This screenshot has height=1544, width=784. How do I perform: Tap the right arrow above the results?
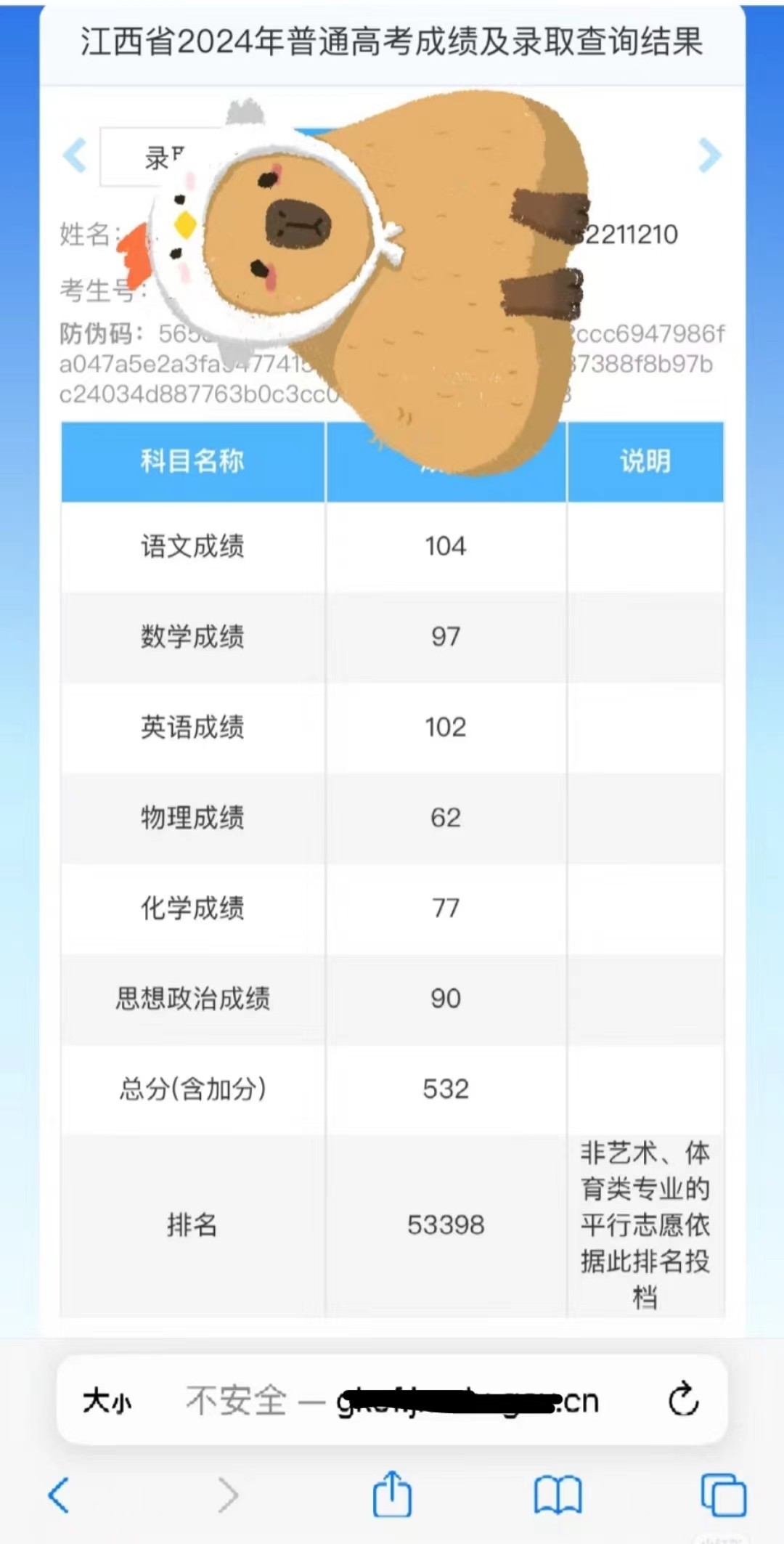[x=709, y=155]
